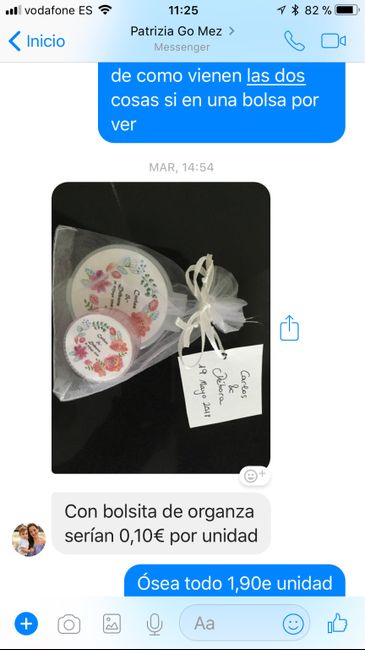Open the sender's profile picture

(29, 539)
